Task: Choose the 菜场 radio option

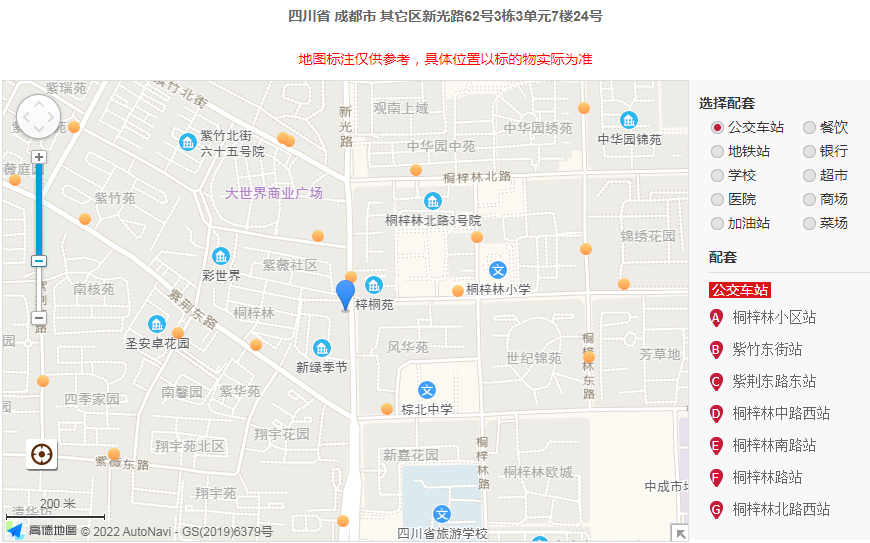Action: (809, 224)
